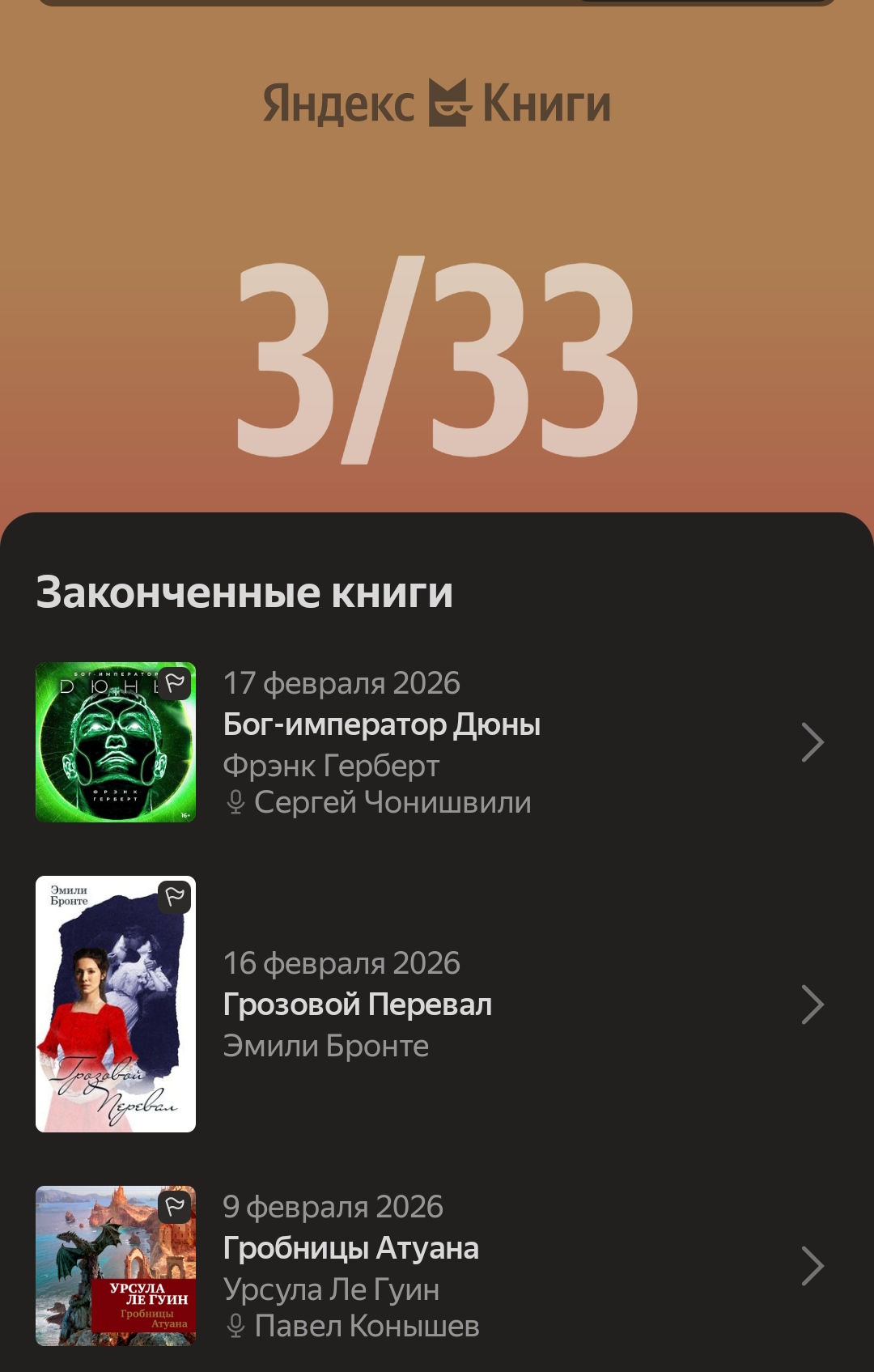Expand details for Гробницы Атуана via chevron
874x1372 pixels.
(812, 1267)
